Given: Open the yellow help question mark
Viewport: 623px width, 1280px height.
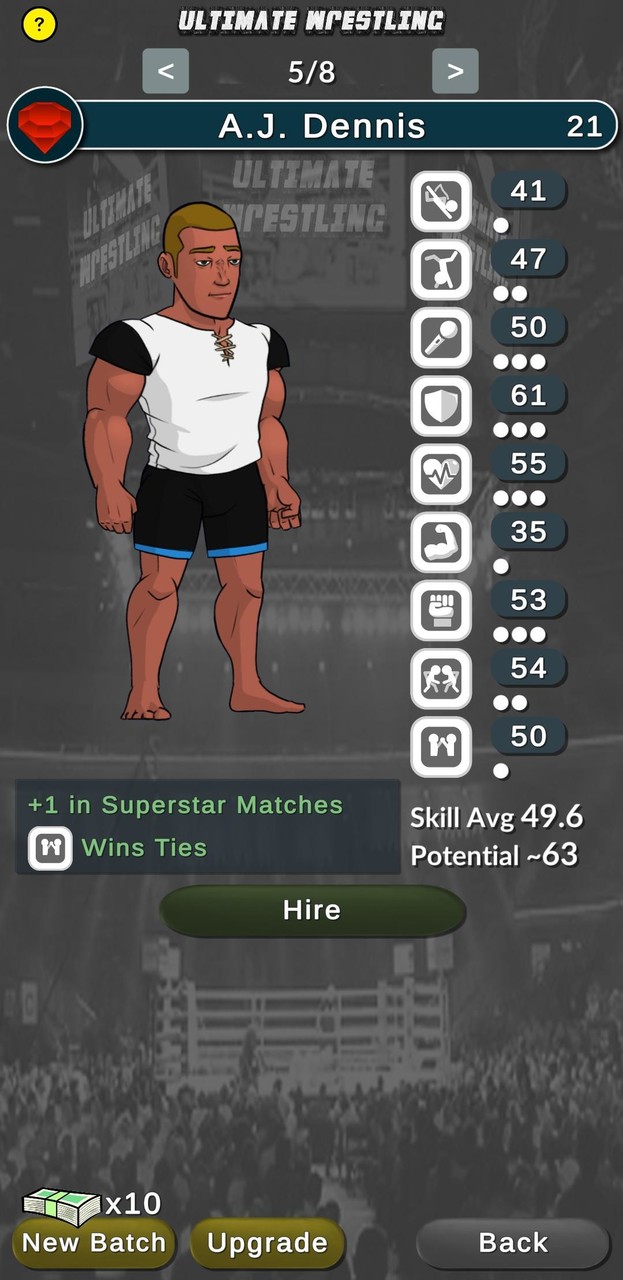Looking at the screenshot, I should point(39,24).
